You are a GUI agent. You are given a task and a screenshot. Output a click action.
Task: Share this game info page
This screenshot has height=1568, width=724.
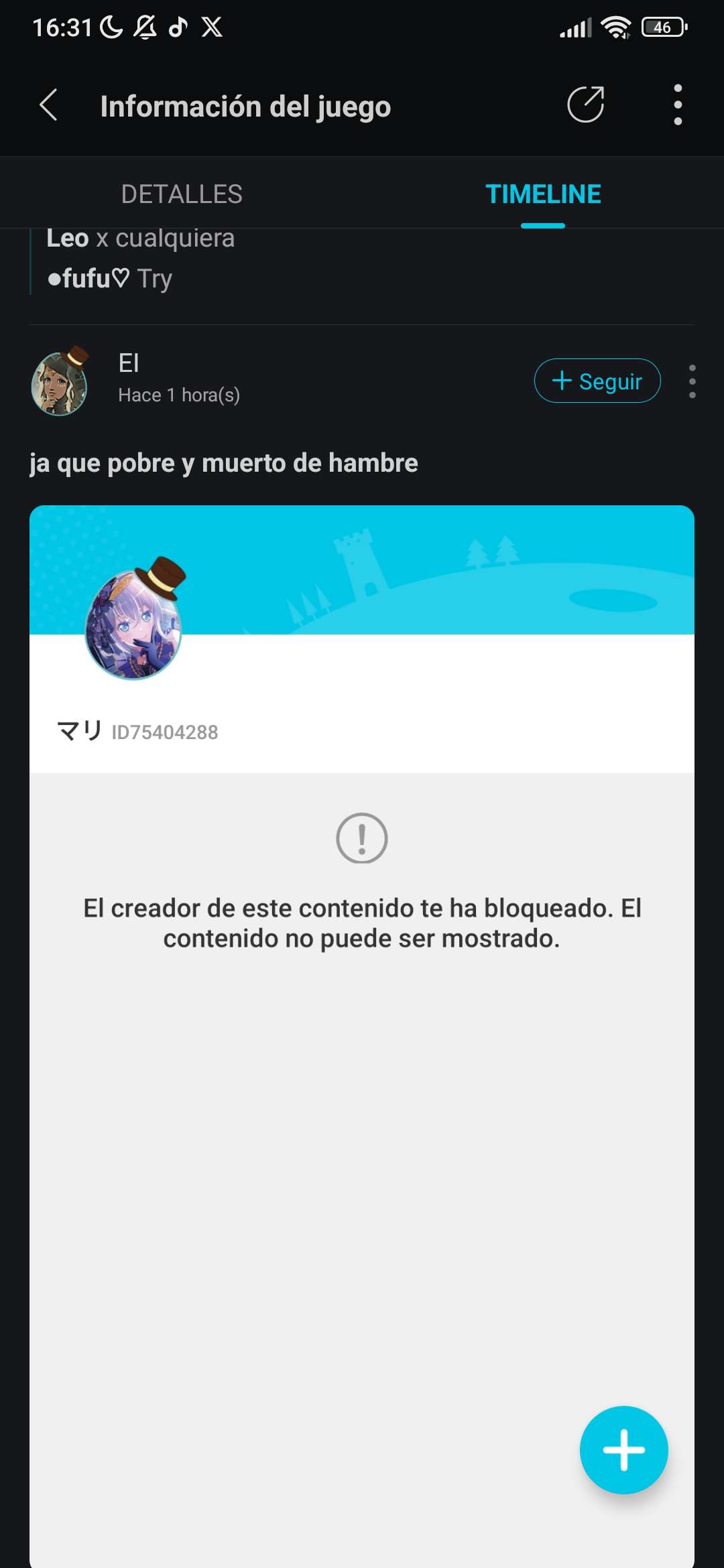coord(585,105)
